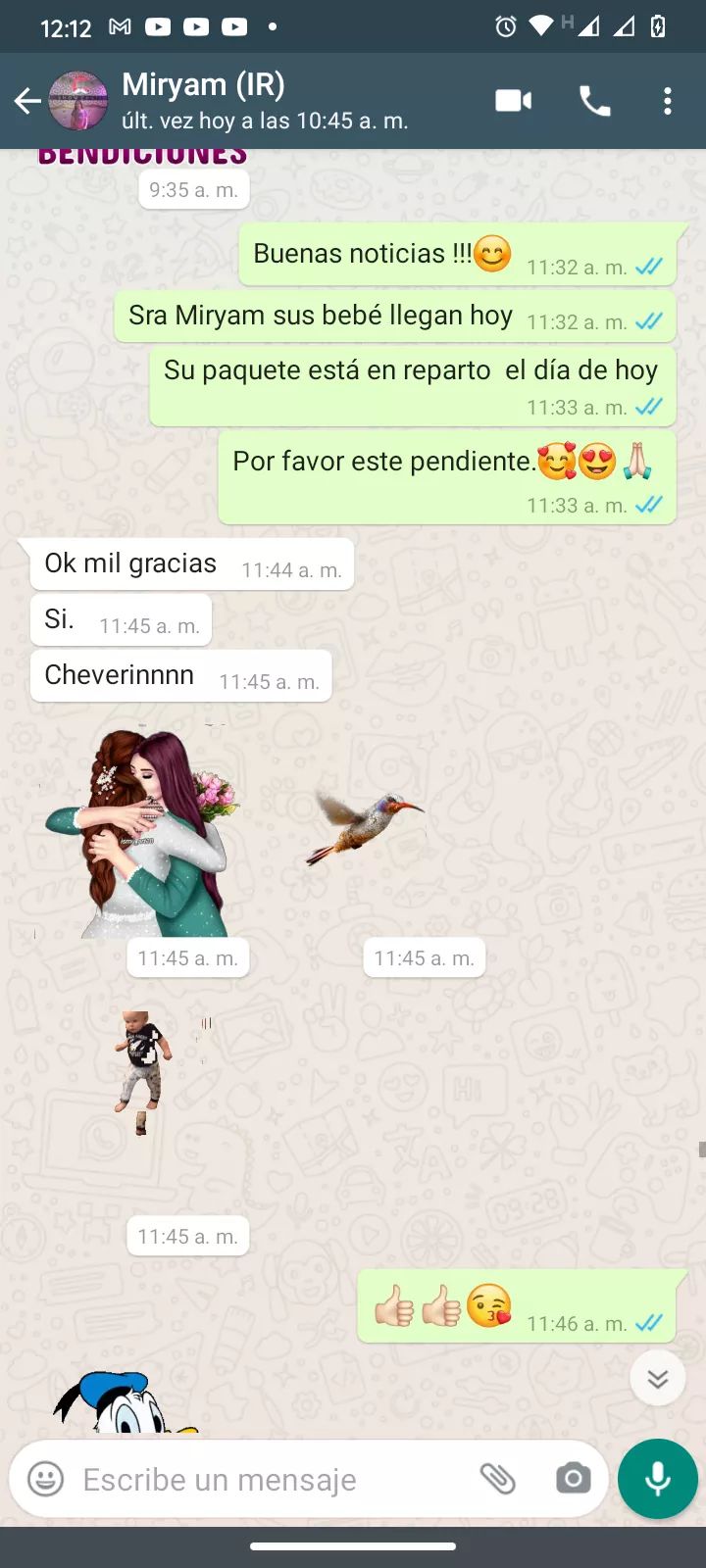This screenshot has height=1568, width=706.
Task: Jump to latest messages with down arrow
Action: 657,1379
